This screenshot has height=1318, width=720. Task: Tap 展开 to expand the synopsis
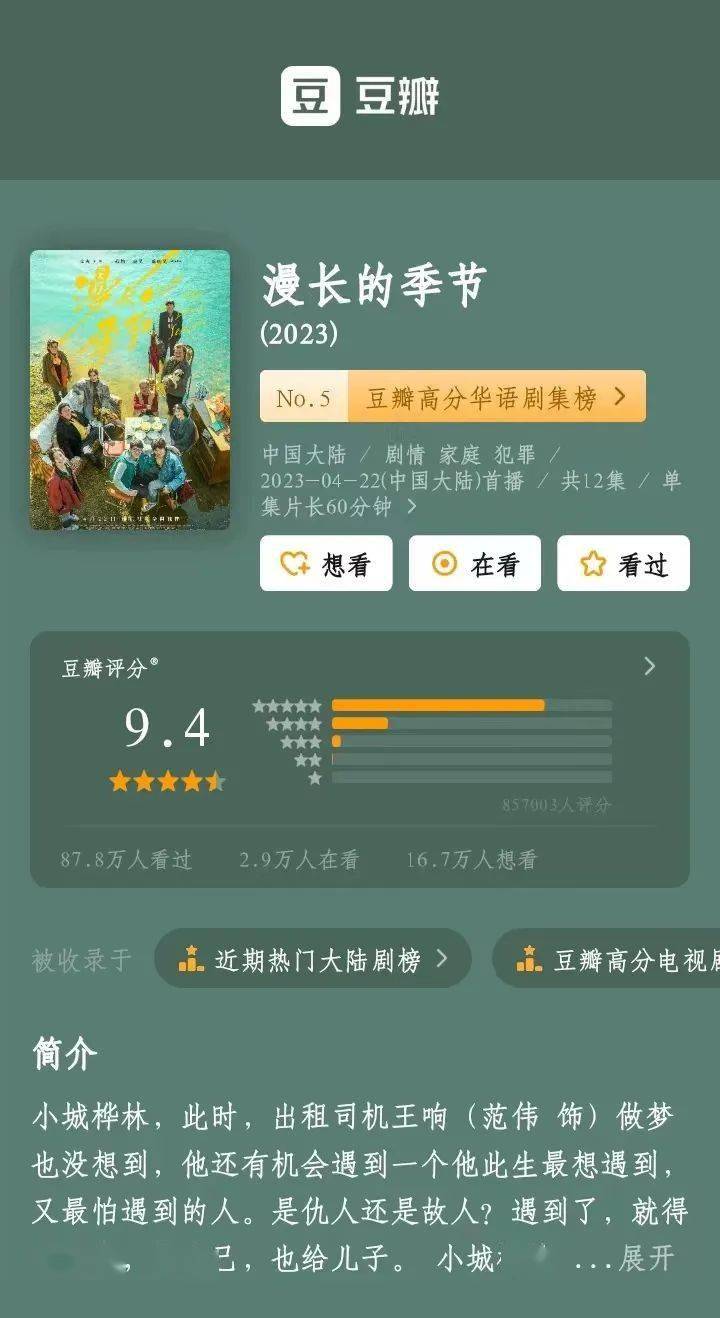coord(647,1259)
